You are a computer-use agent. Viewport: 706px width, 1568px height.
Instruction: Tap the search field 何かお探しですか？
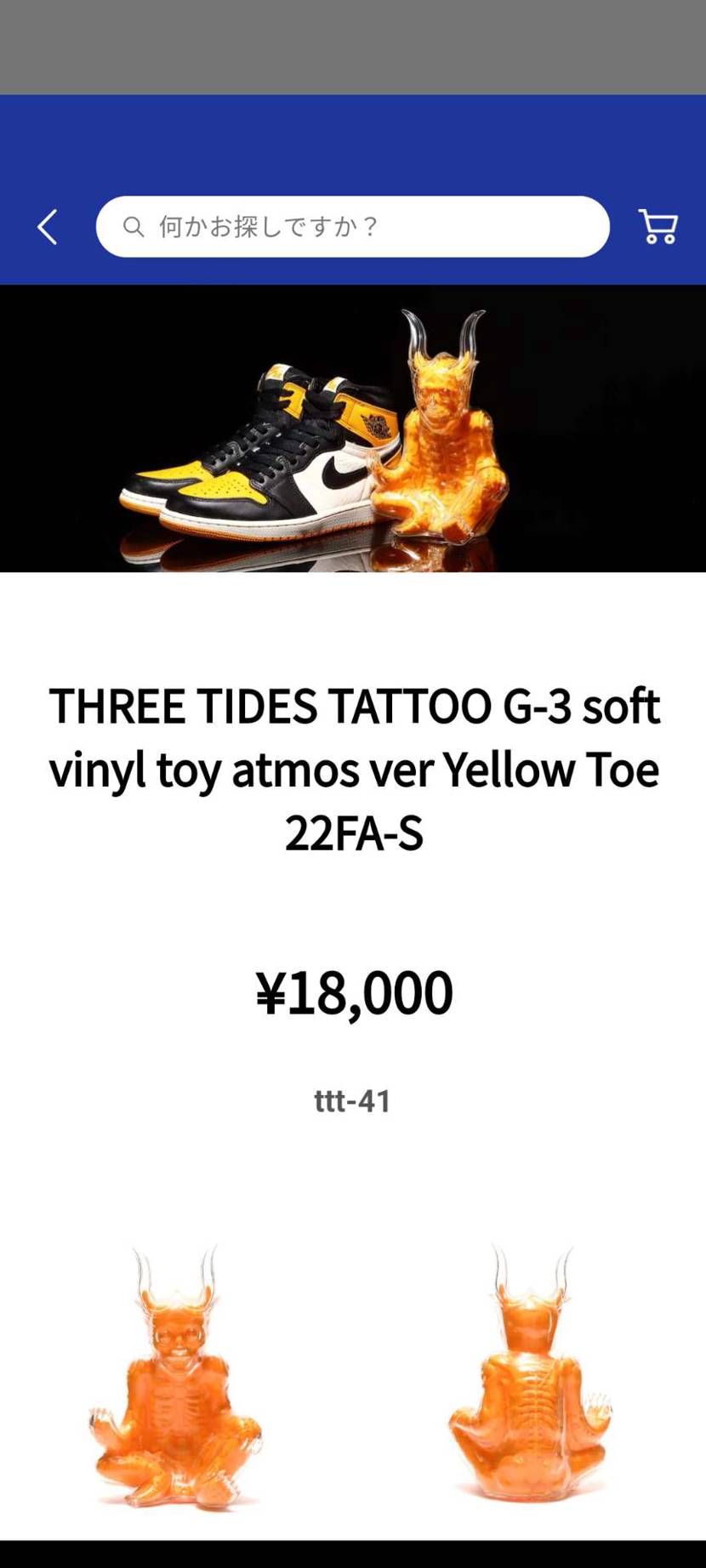[353, 227]
